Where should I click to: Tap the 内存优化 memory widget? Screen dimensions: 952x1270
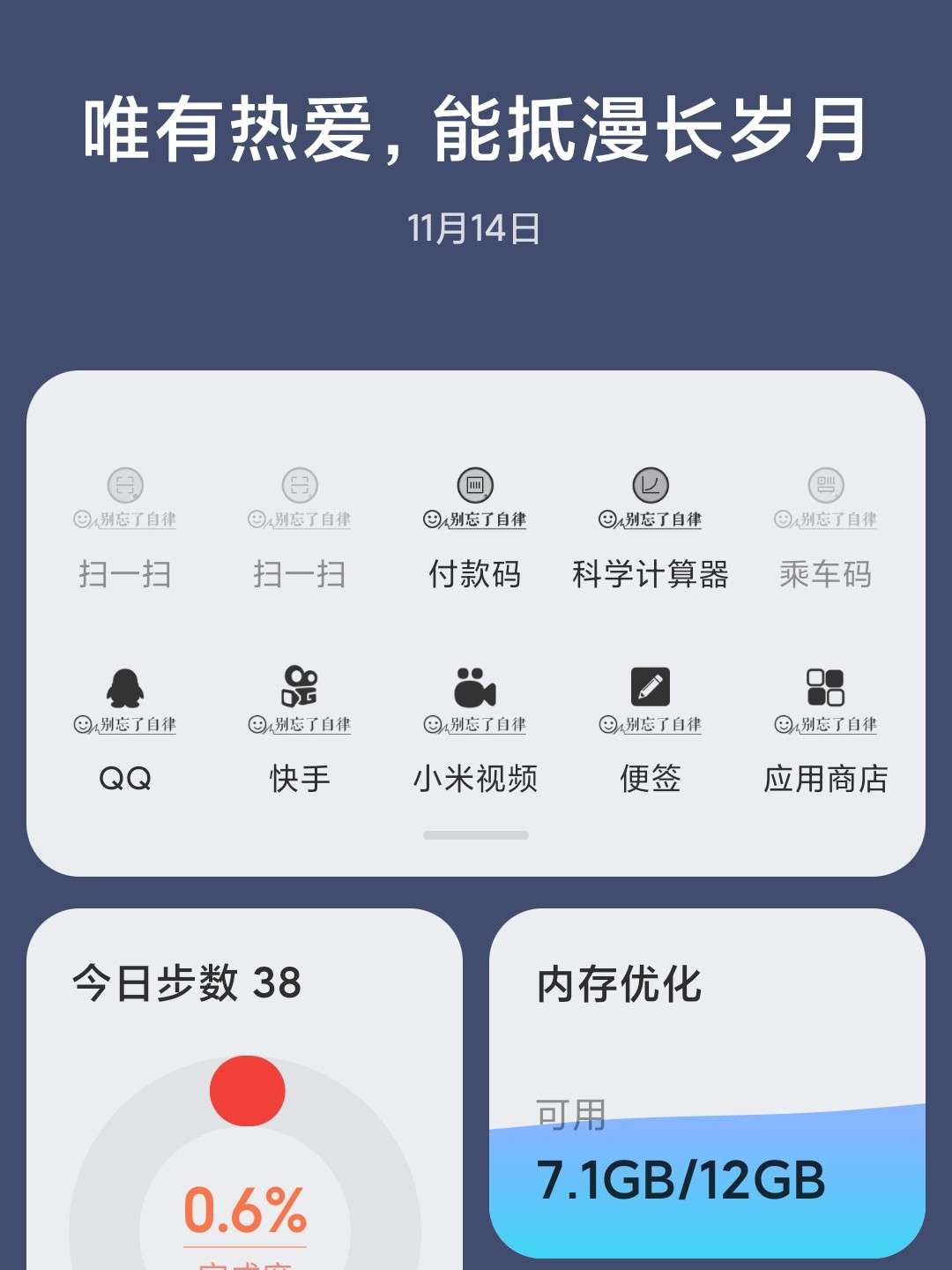click(x=707, y=1083)
